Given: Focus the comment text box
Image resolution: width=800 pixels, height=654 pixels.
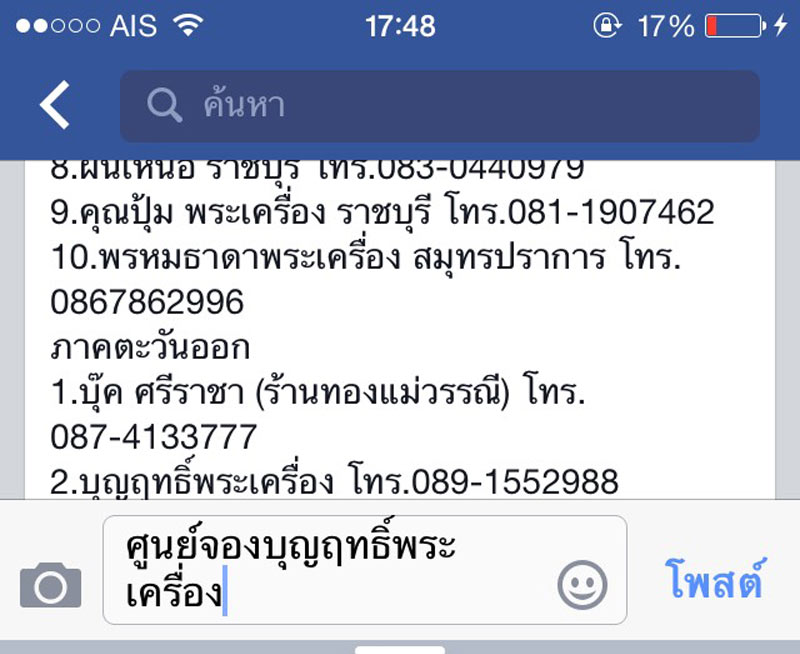Looking at the screenshot, I should [x=330, y=570].
